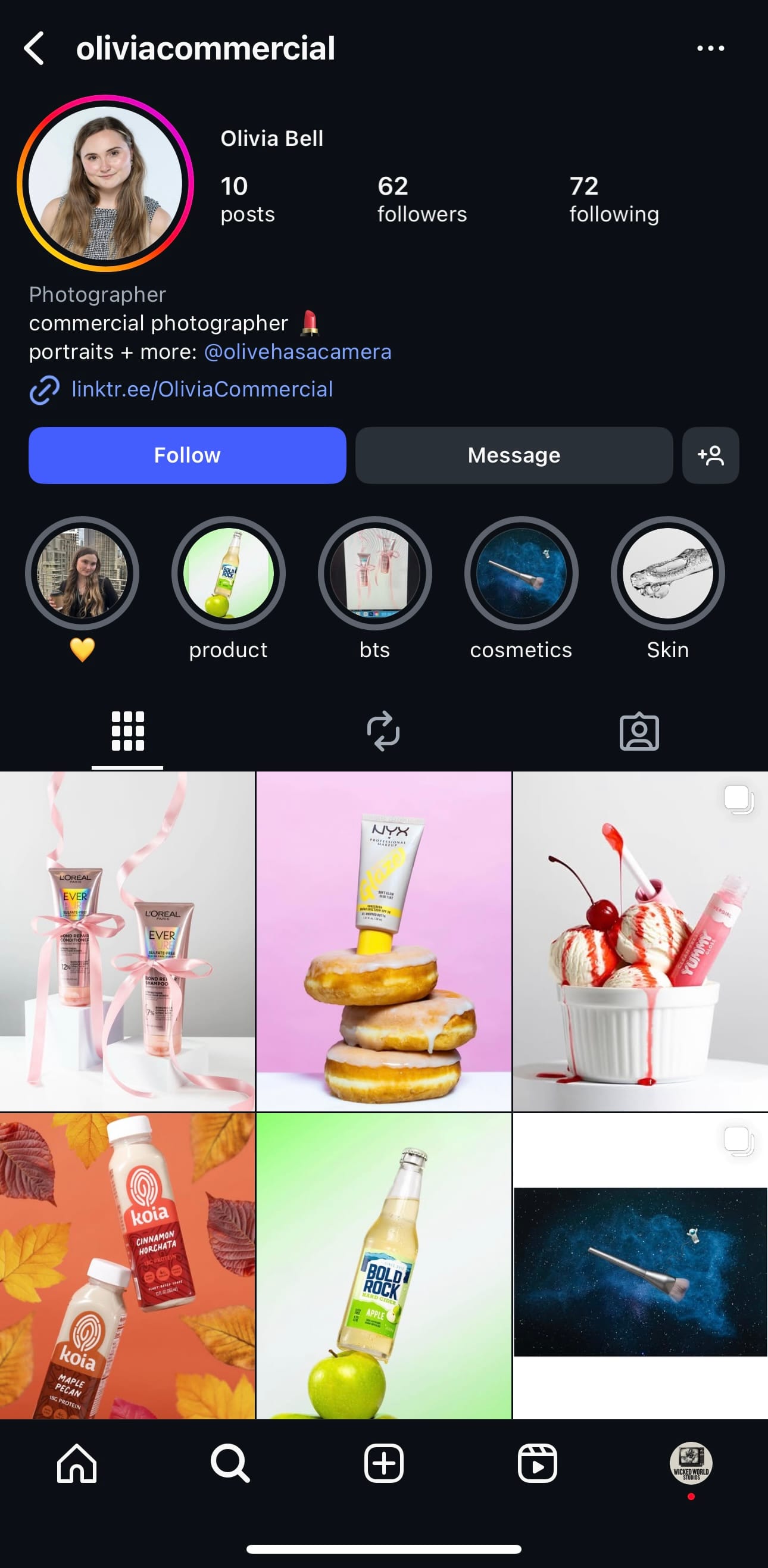Open the three-dot options menu
The height and width of the screenshot is (1568, 768).
710,48
